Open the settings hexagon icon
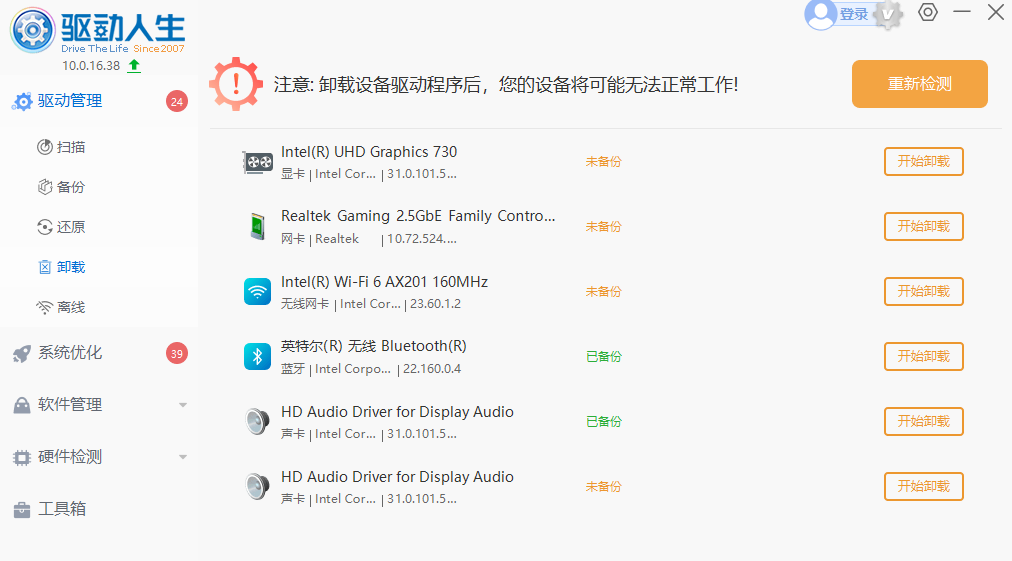Viewport: 1012px width, 561px height. coord(928,13)
